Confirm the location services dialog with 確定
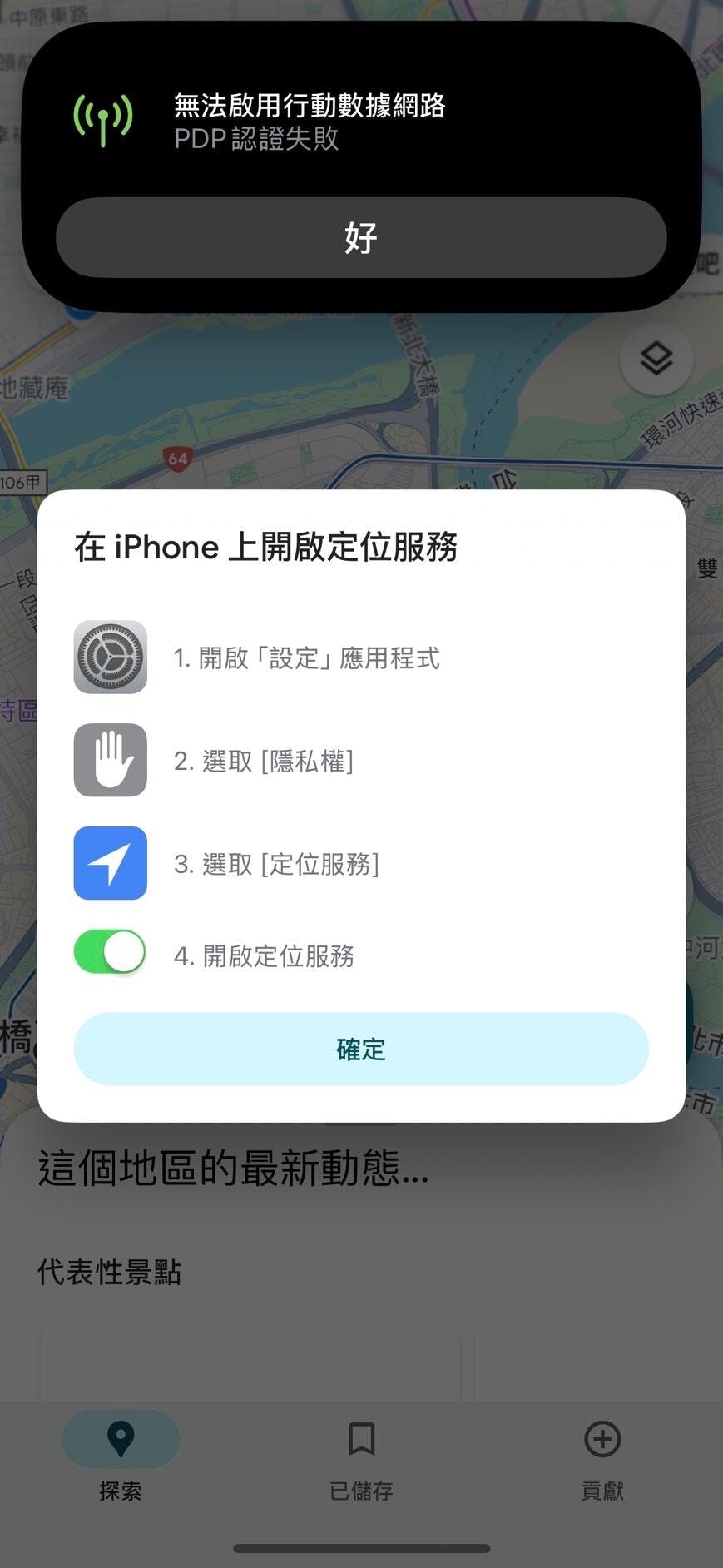This screenshot has height=1568, width=723. tap(361, 1049)
